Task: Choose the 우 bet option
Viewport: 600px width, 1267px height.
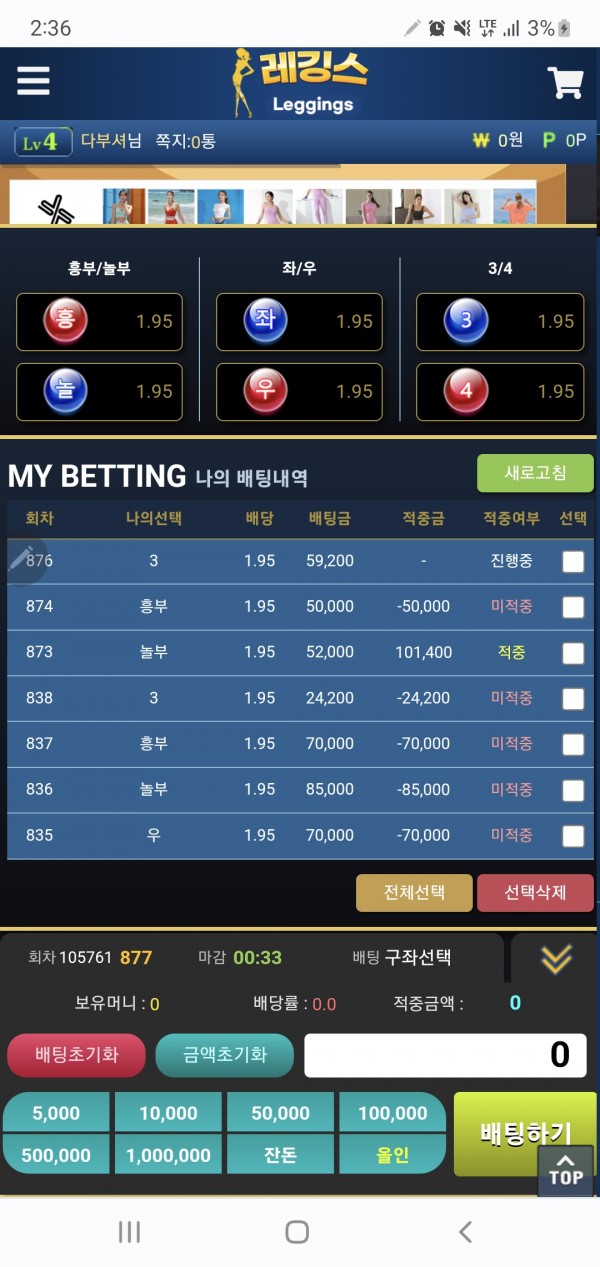Action: (299, 392)
